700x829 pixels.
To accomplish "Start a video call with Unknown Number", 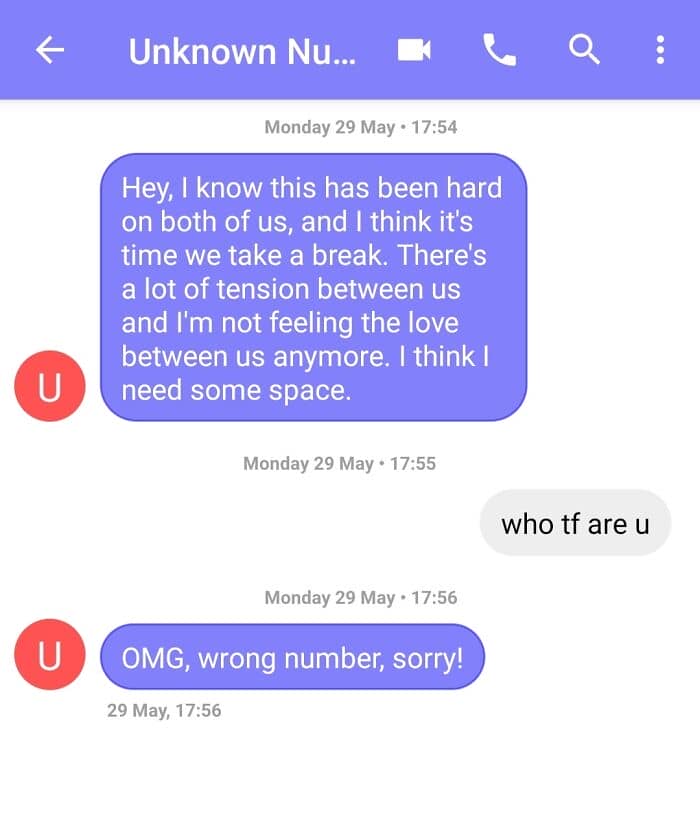I will click(414, 50).
